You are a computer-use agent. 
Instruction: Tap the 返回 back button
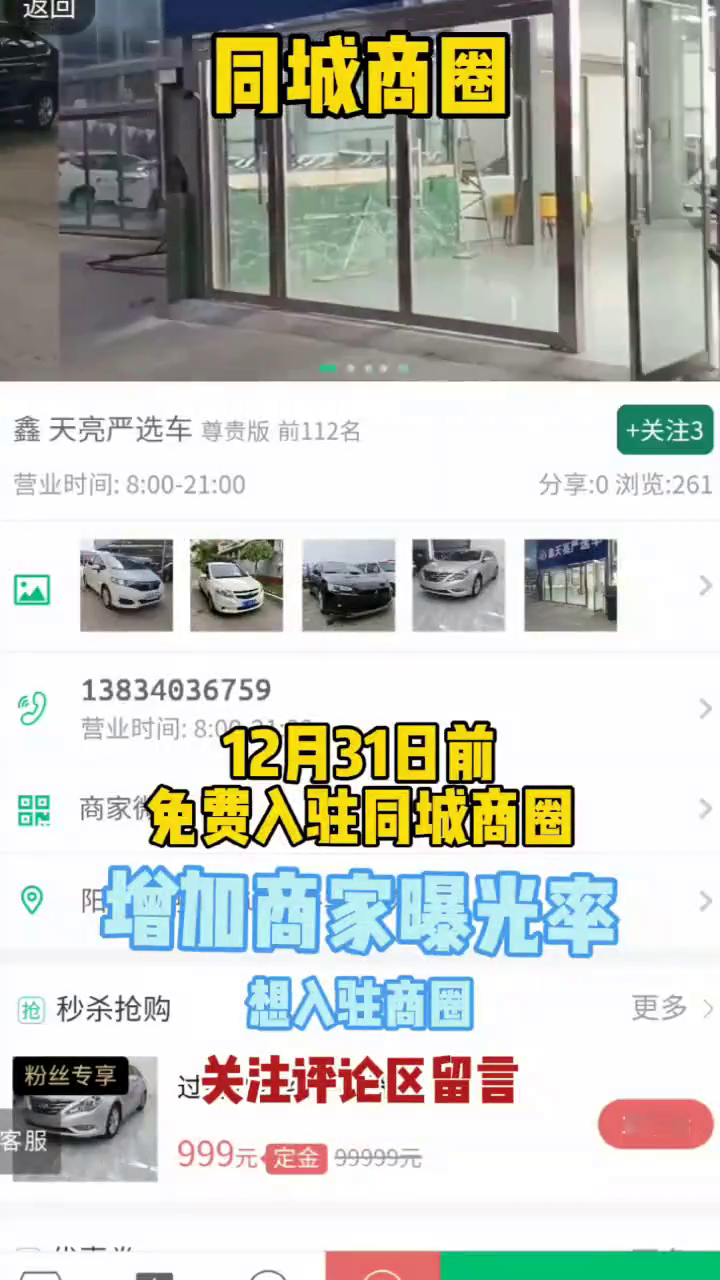48,10
